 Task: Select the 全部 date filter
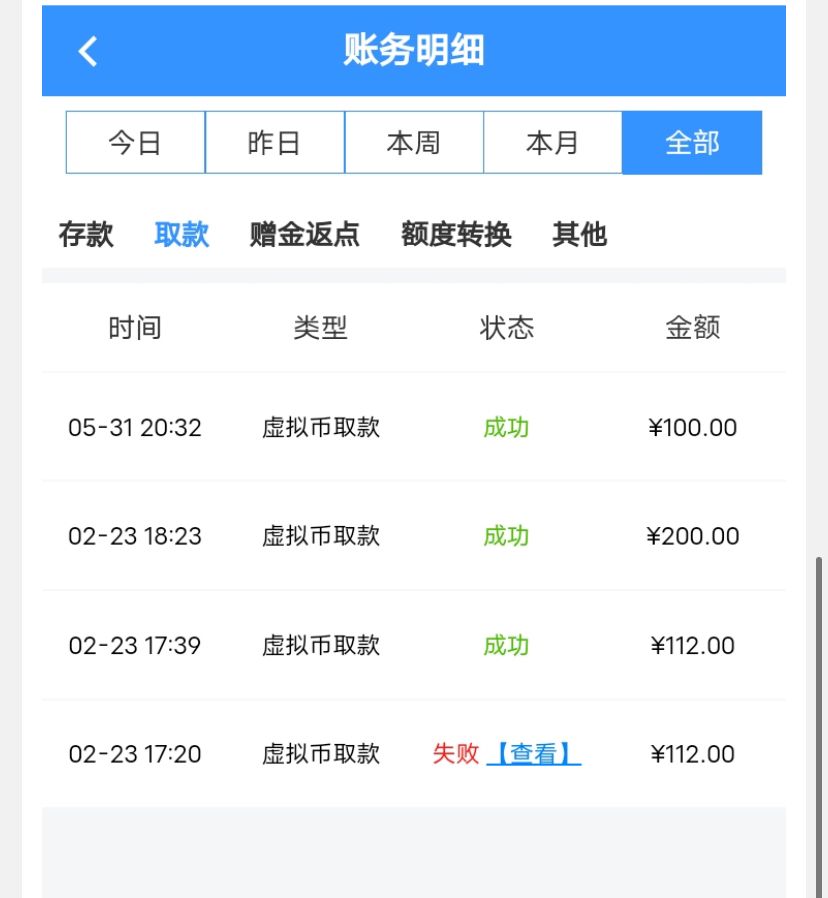[x=692, y=143]
